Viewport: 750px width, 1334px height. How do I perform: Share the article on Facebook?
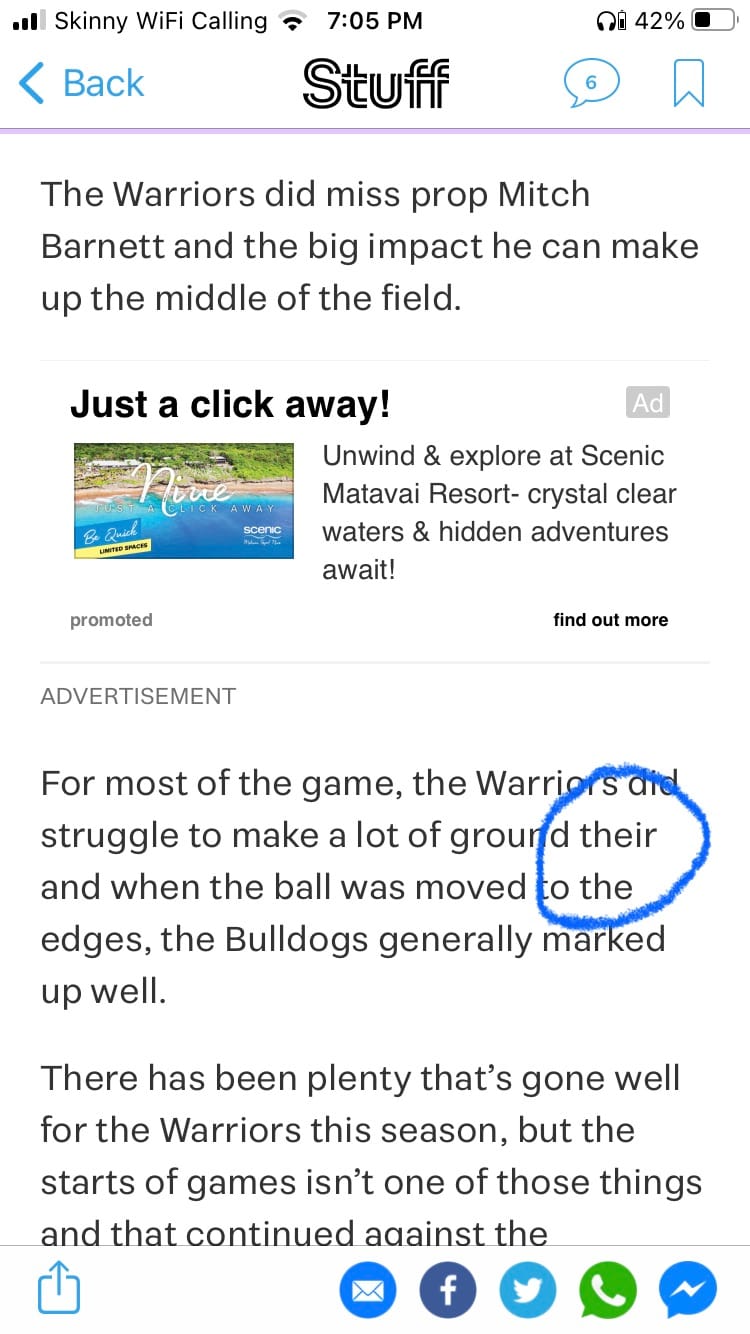tap(448, 1291)
